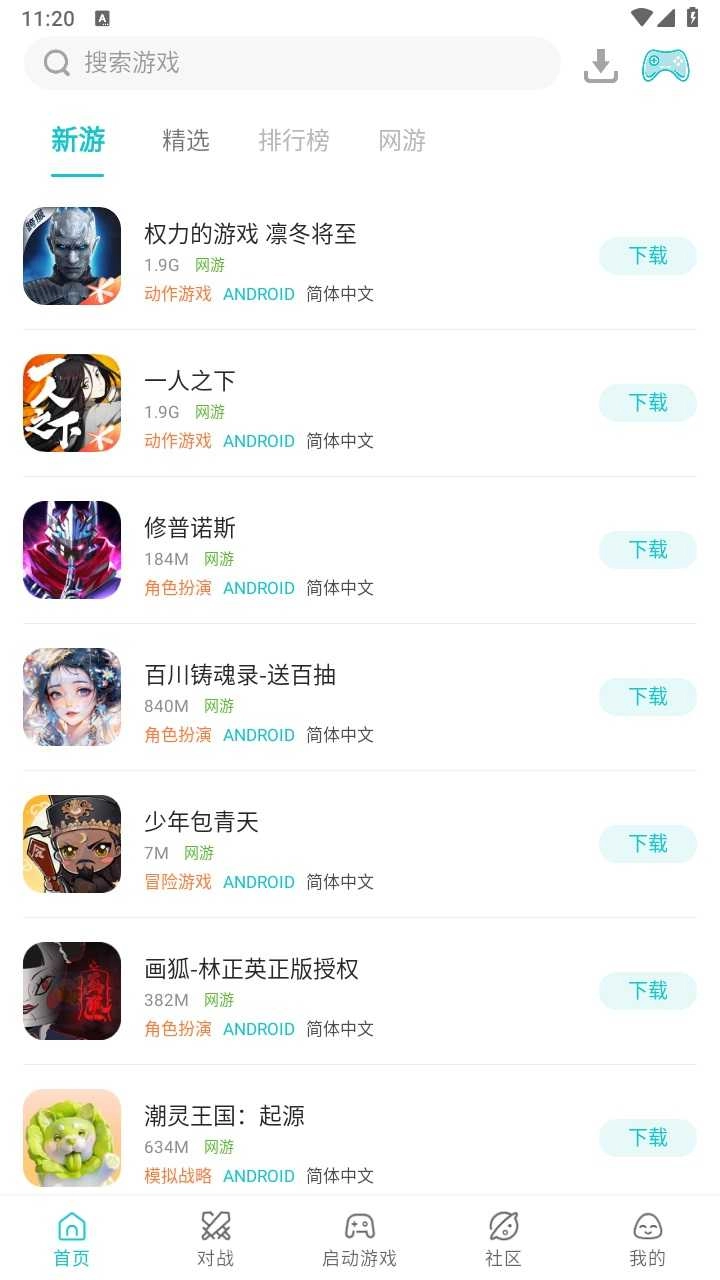
Task: Click the gamepad icon in the top bar
Action: (x=664, y=64)
